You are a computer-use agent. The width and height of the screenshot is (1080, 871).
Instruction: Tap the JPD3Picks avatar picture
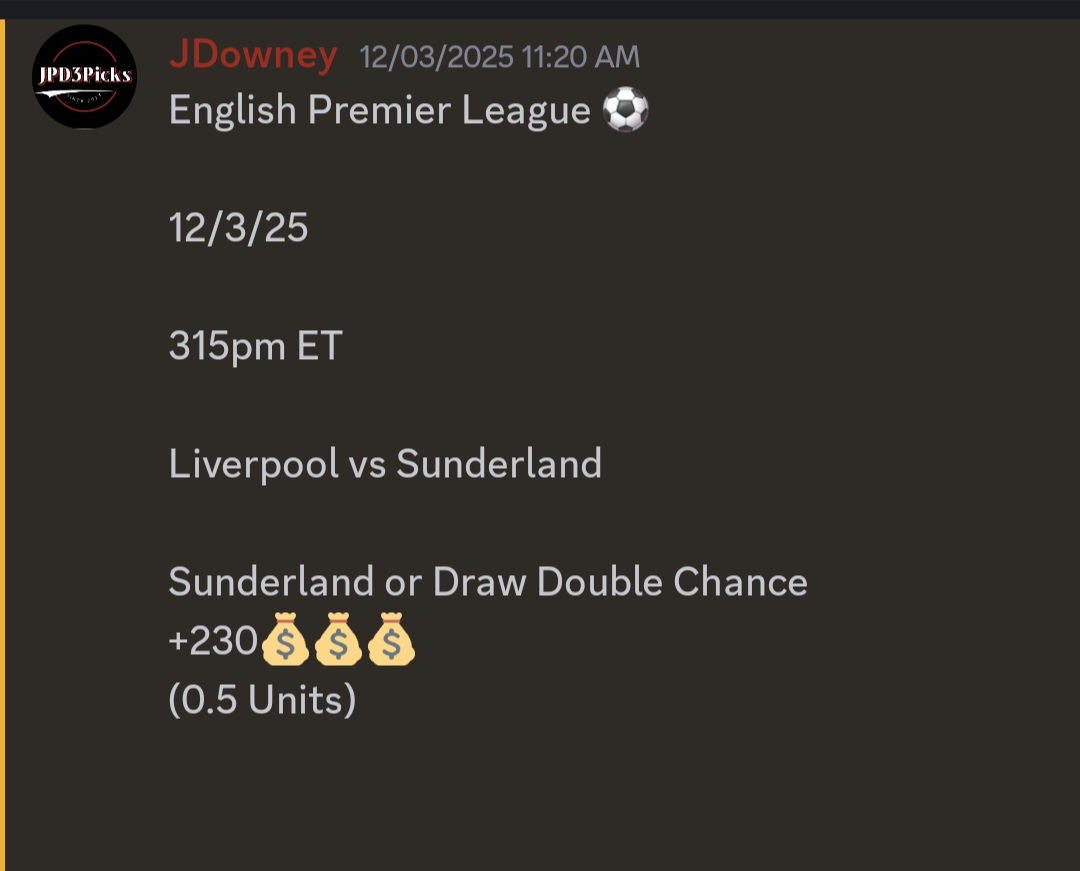[84, 77]
